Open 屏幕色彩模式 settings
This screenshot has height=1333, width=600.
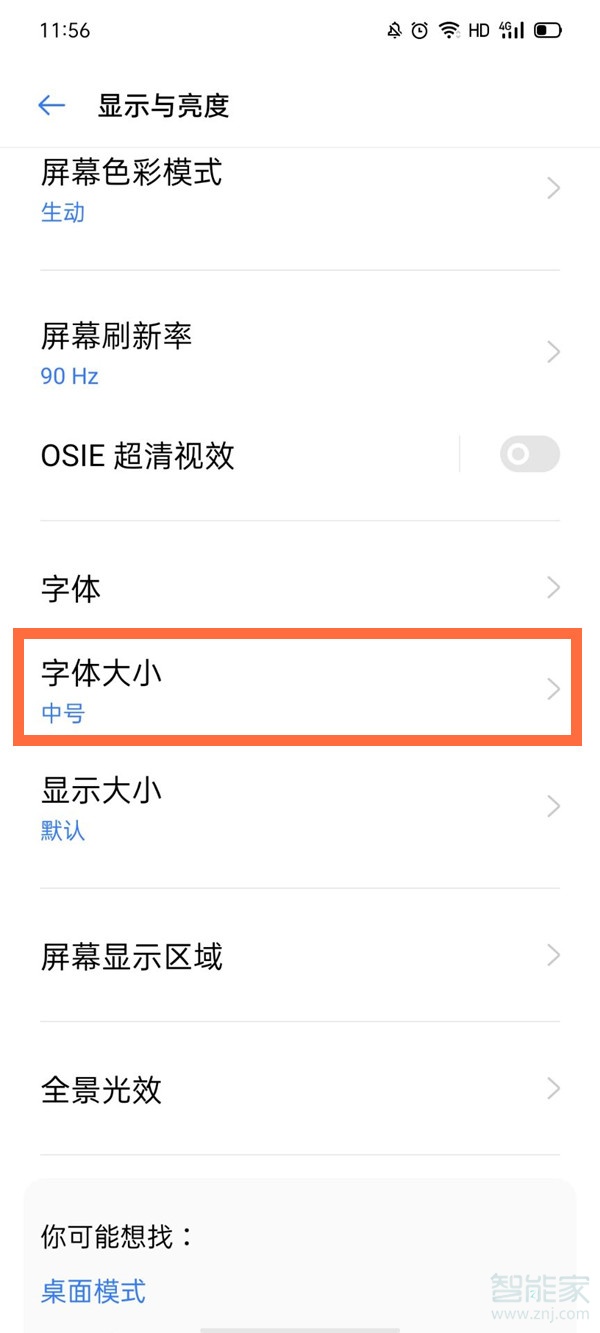(300, 190)
